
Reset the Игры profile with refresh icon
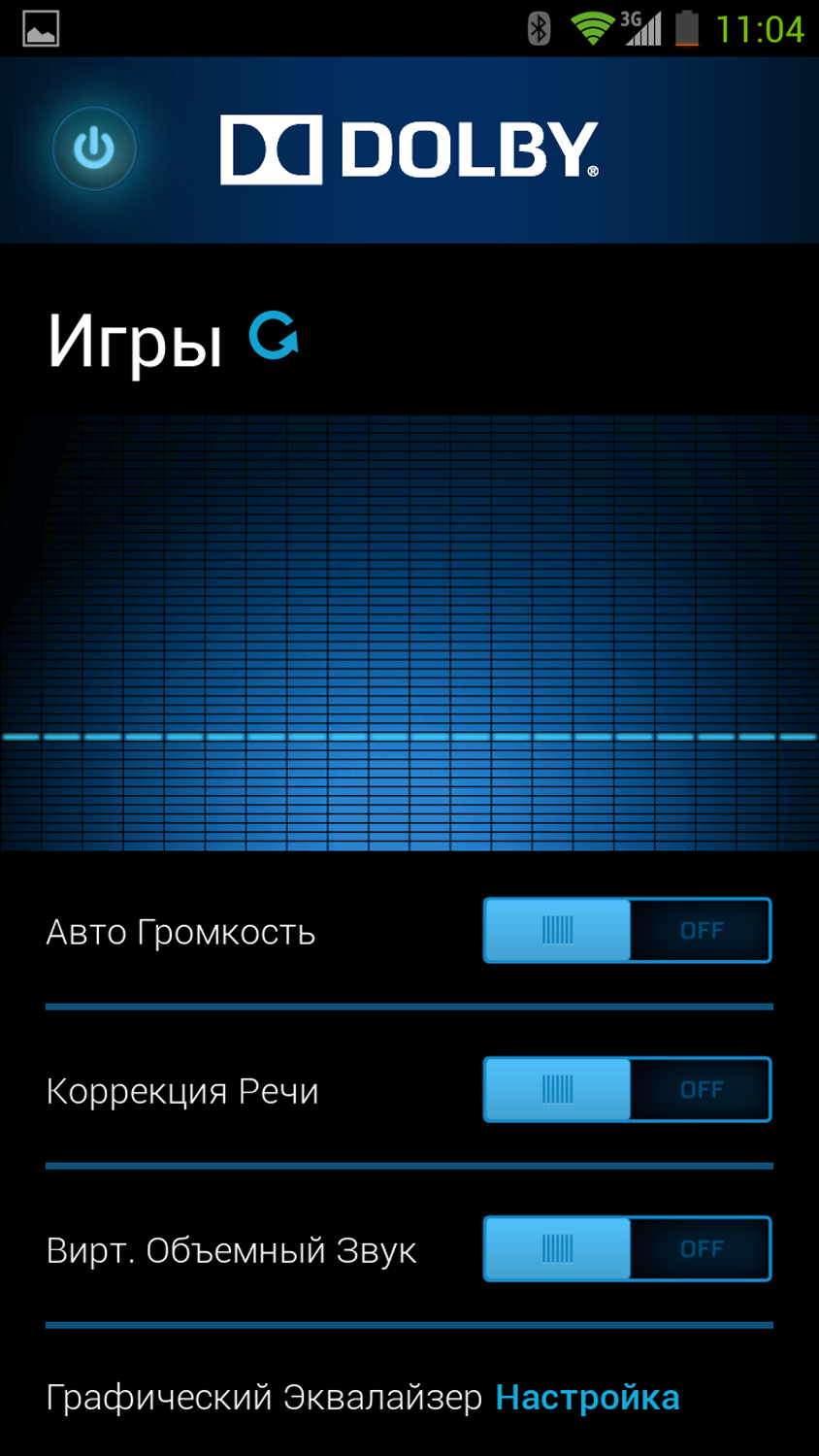point(274,336)
